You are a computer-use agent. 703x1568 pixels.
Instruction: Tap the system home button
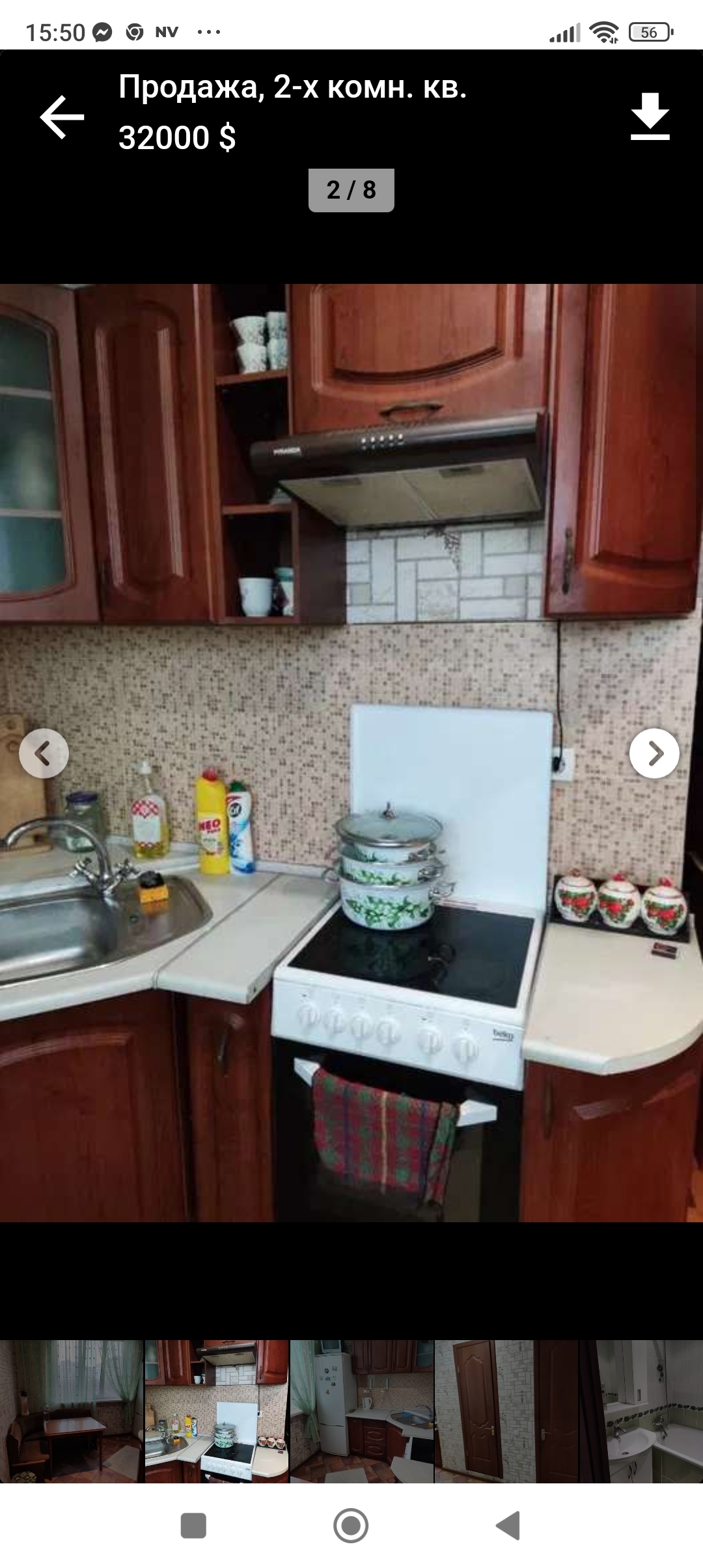coord(351,1526)
